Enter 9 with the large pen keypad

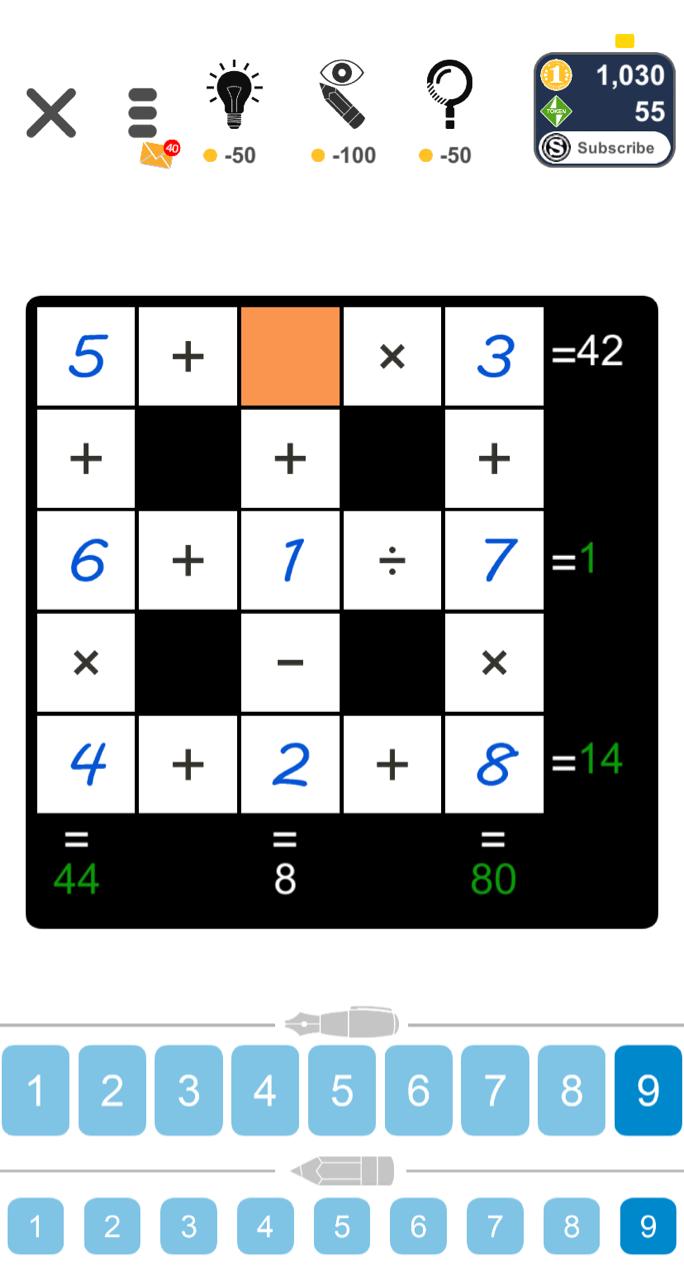click(x=648, y=1090)
